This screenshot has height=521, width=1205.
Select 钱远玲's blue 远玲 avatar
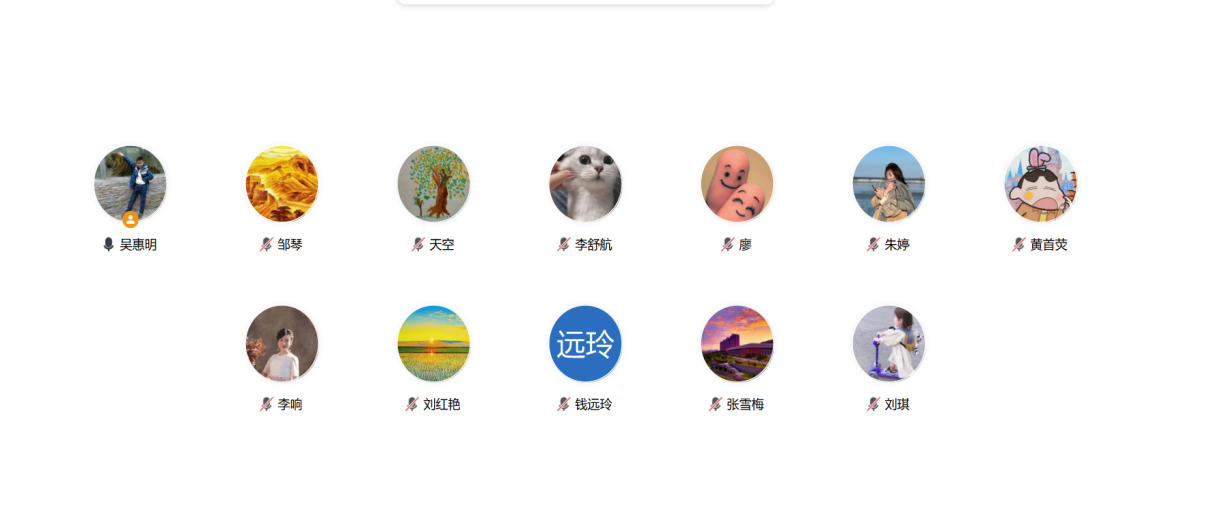[x=586, y=343]
